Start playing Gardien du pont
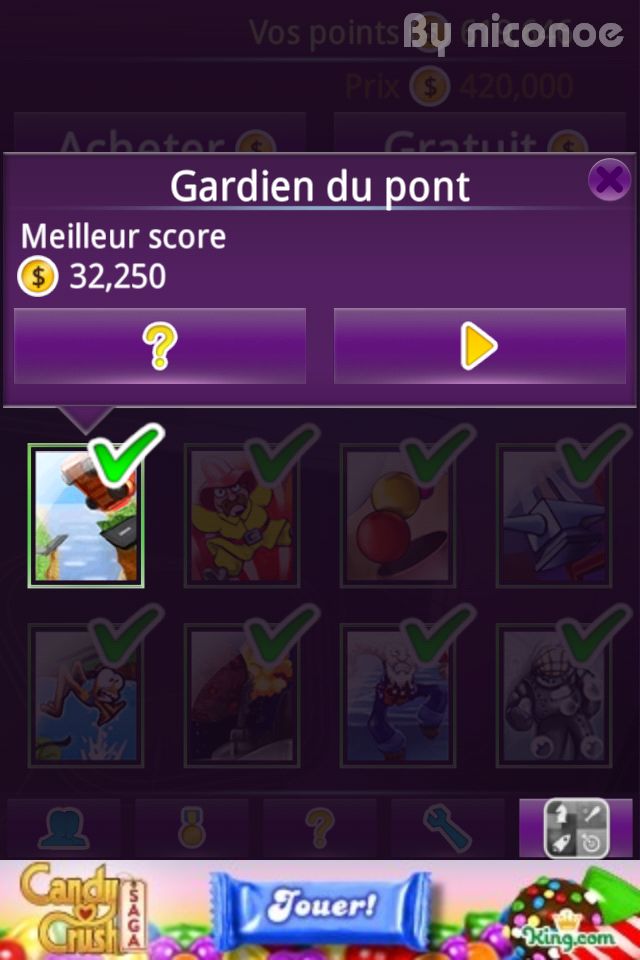This screenshot has width=640, height=960. click(x=479, y=346)
